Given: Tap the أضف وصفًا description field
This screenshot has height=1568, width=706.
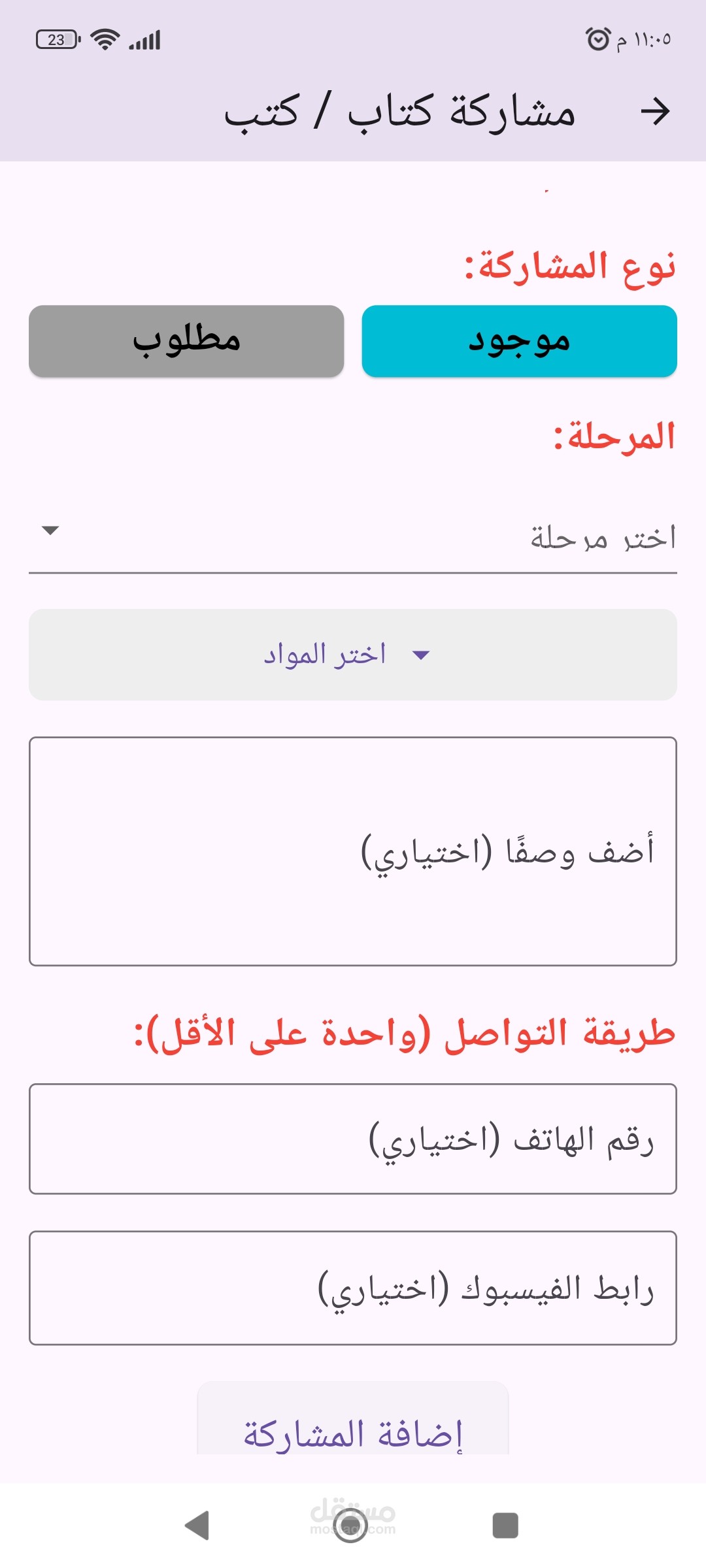Looking at the screenshot, I should [353, 851].
